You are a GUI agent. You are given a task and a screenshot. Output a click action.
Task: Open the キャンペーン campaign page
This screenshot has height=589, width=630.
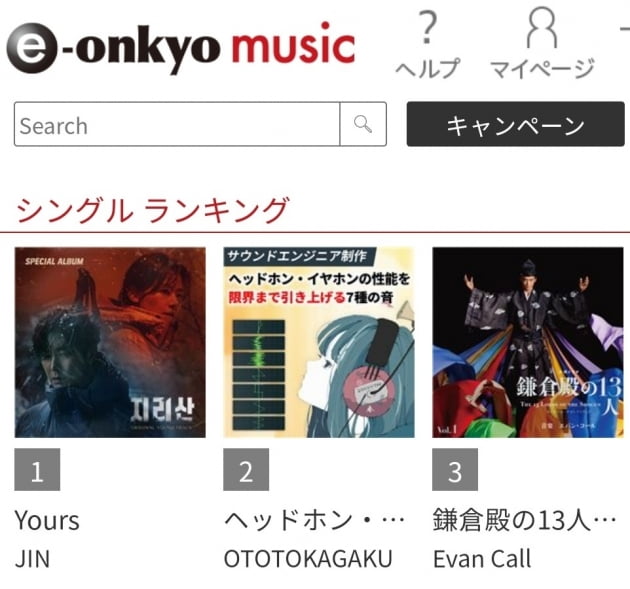[515, 125]
